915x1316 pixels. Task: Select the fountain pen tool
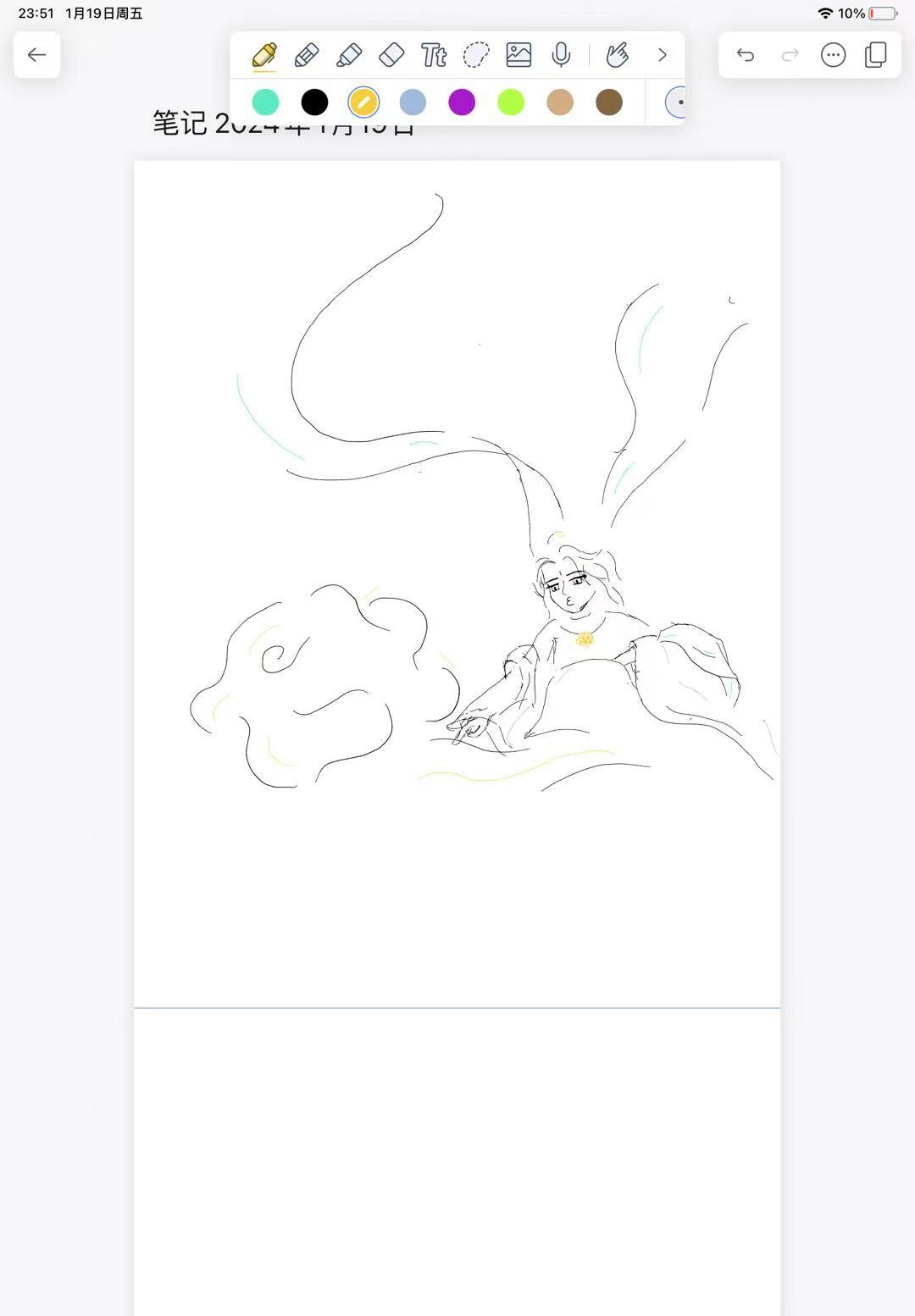click(x=264, y=55)
